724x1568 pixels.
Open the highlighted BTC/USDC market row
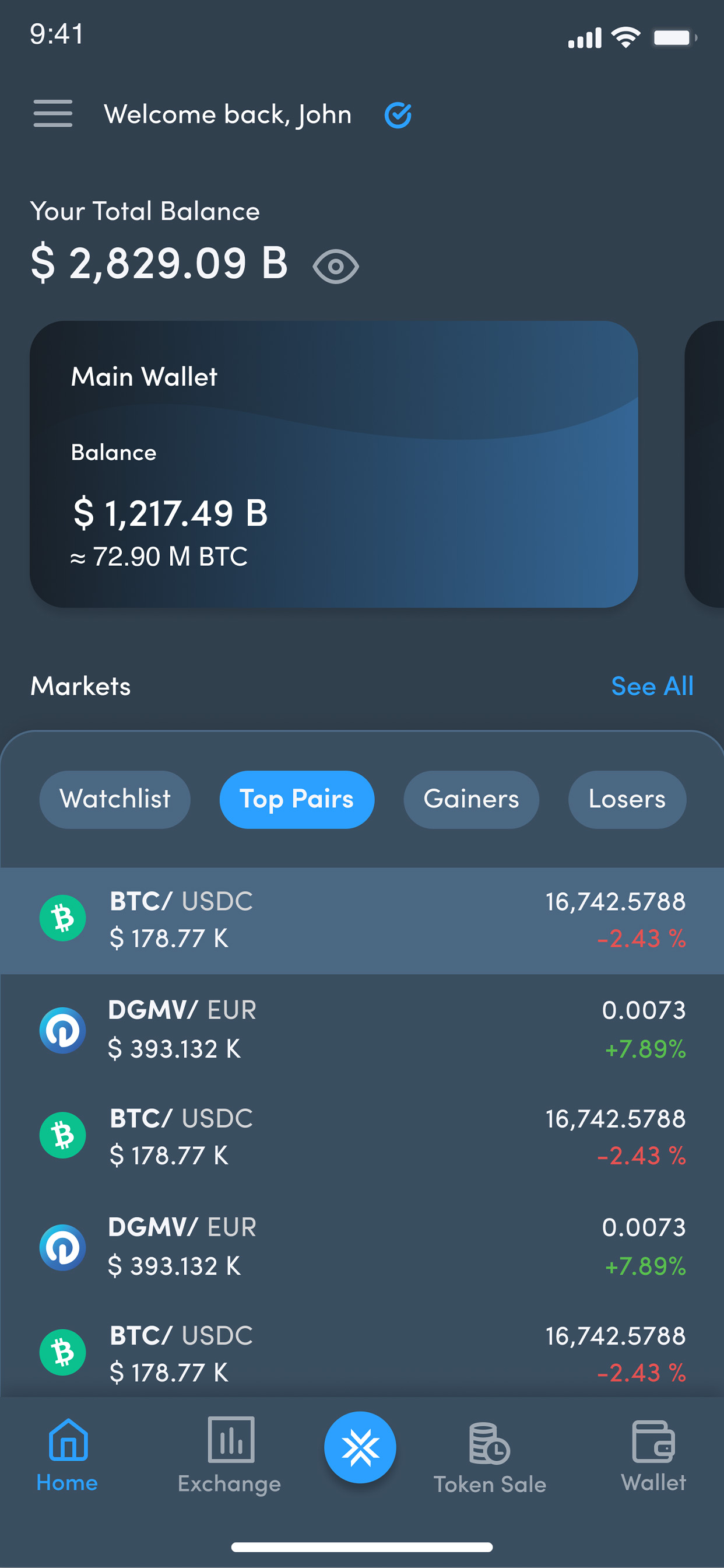[x=362, y=921]
